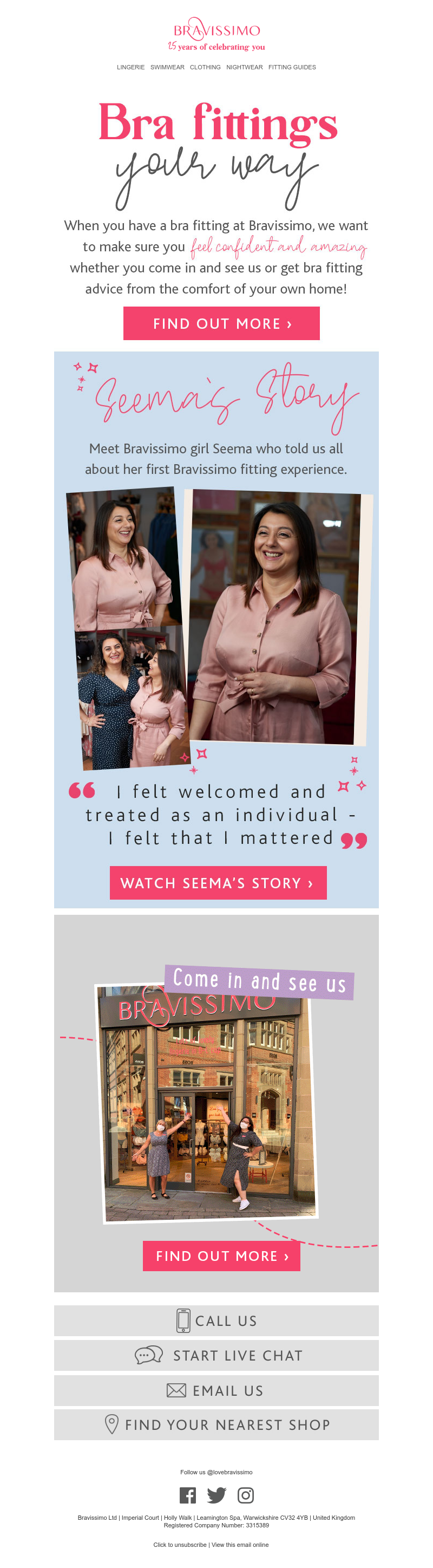
Task: Tap Find Out More under bra fittings intro
Action: point(221,323)
